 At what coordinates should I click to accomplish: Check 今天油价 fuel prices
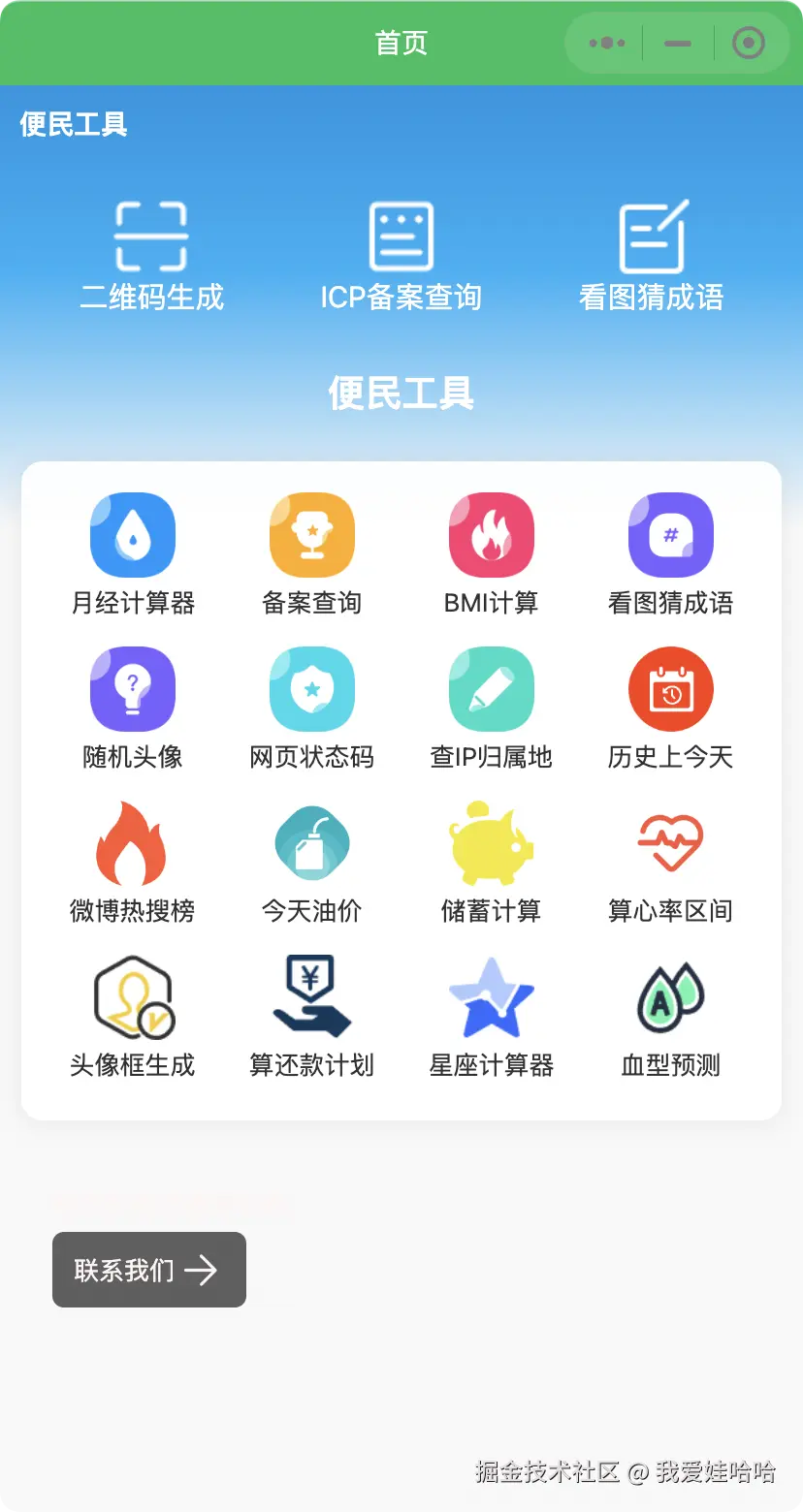click(x=311, y=863)
